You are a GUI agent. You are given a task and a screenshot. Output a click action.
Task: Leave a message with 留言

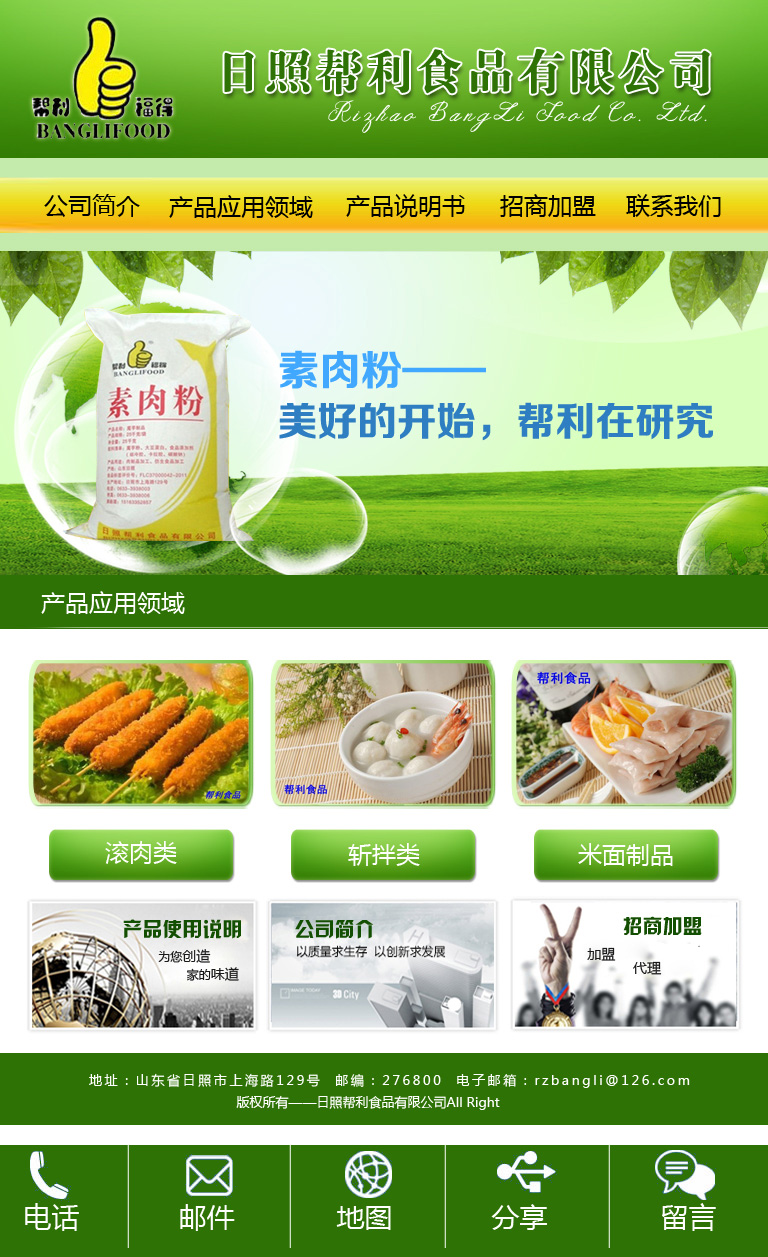pos(688,1194)
